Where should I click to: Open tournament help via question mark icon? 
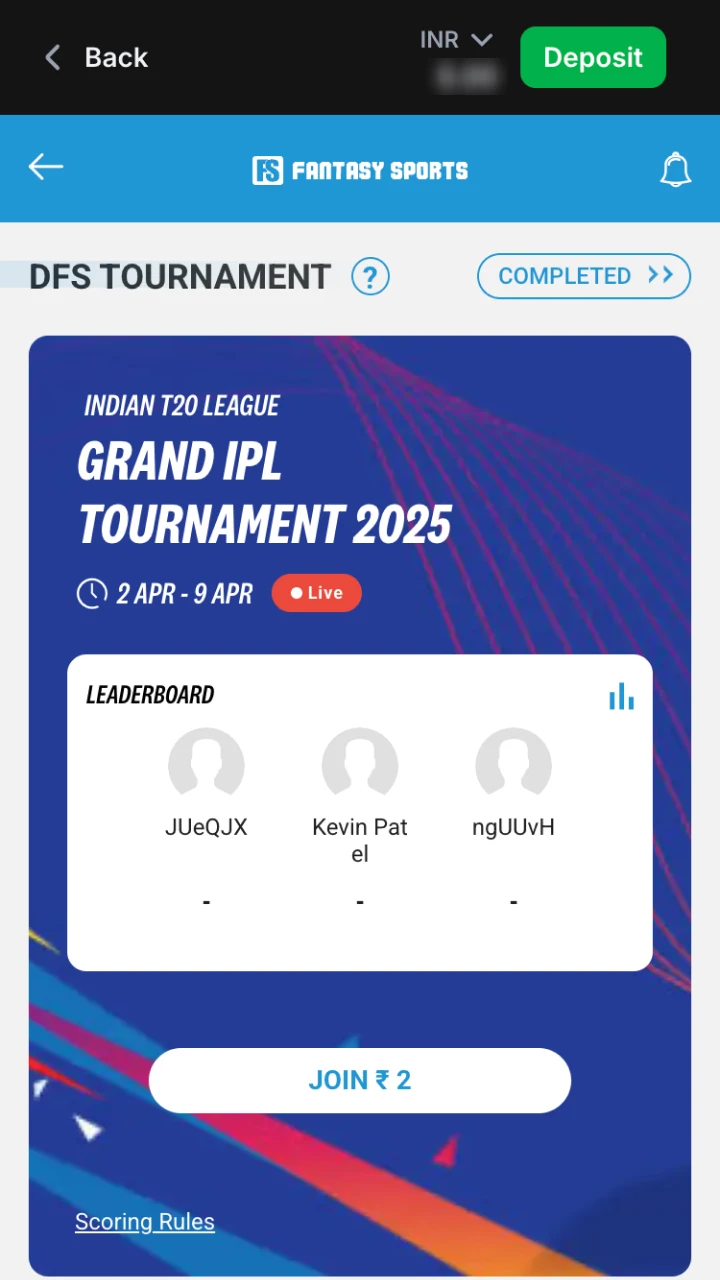point(370,276)
